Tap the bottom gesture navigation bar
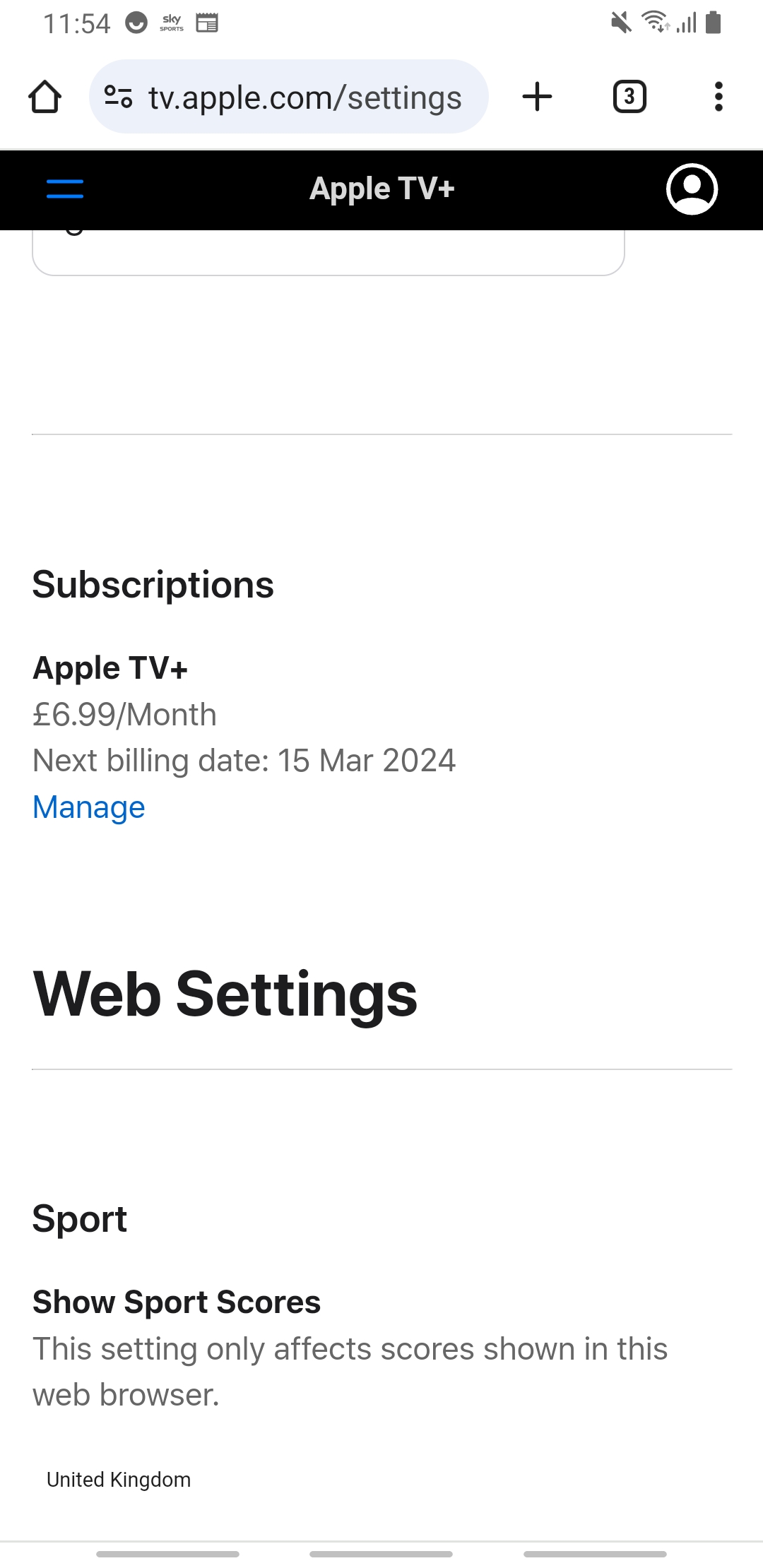The height and width of the screenshot is (1568, 763). [381, 1552]
